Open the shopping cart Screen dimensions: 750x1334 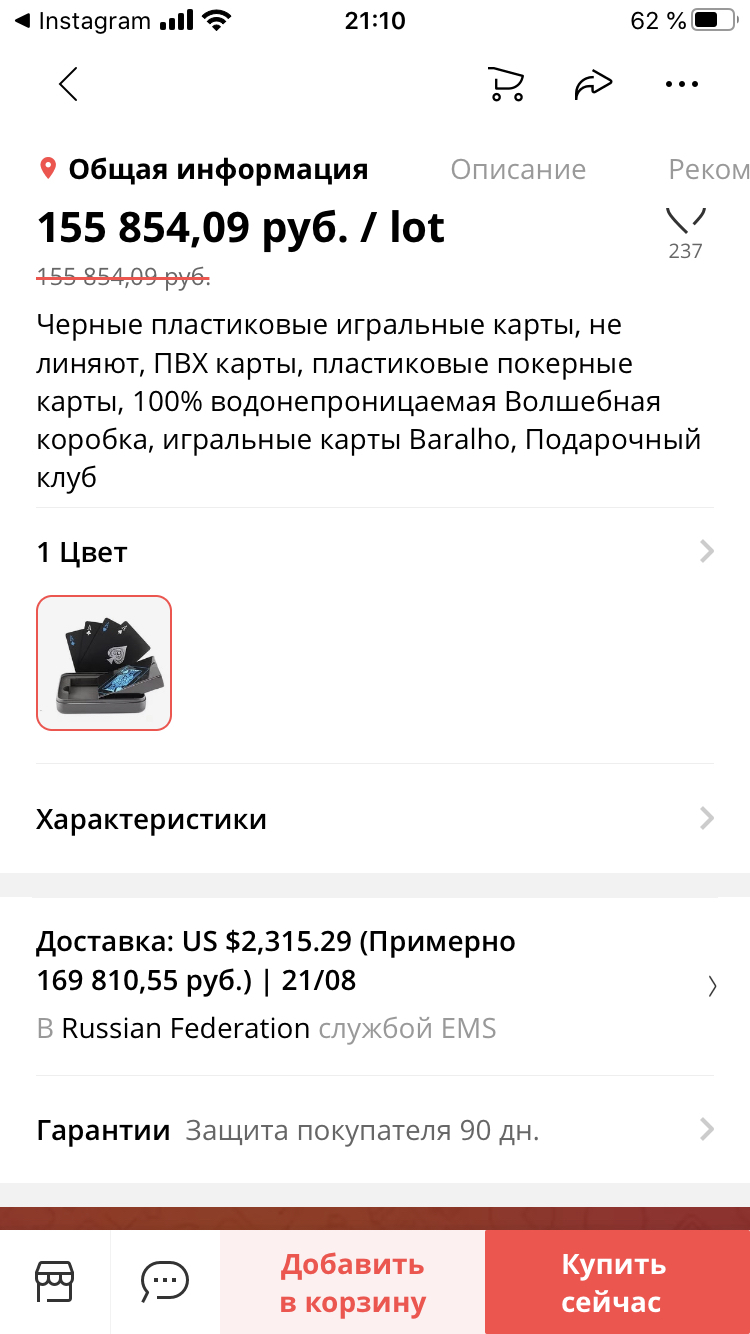[506, 84]
